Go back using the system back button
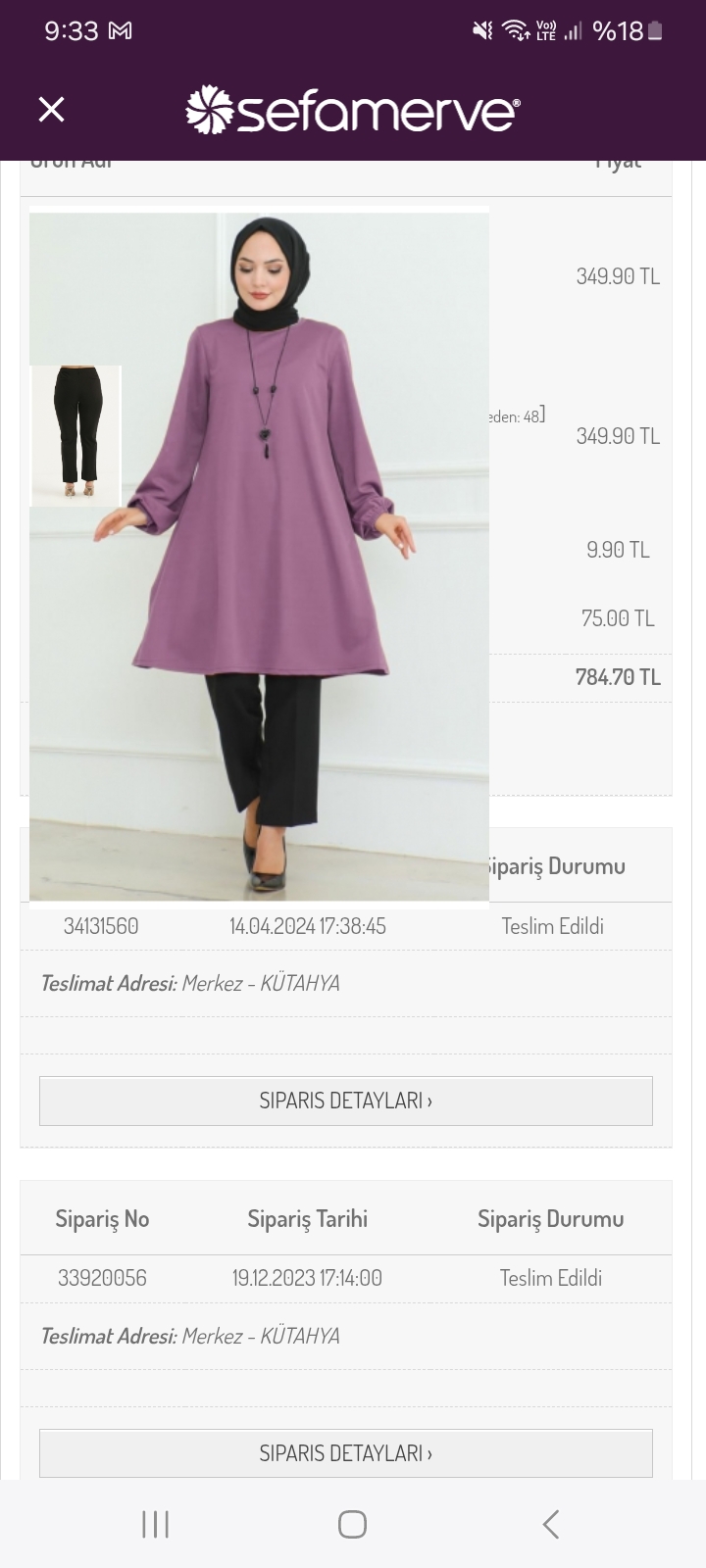This screenshot has height=1568, width=706. pos(551,1524)
